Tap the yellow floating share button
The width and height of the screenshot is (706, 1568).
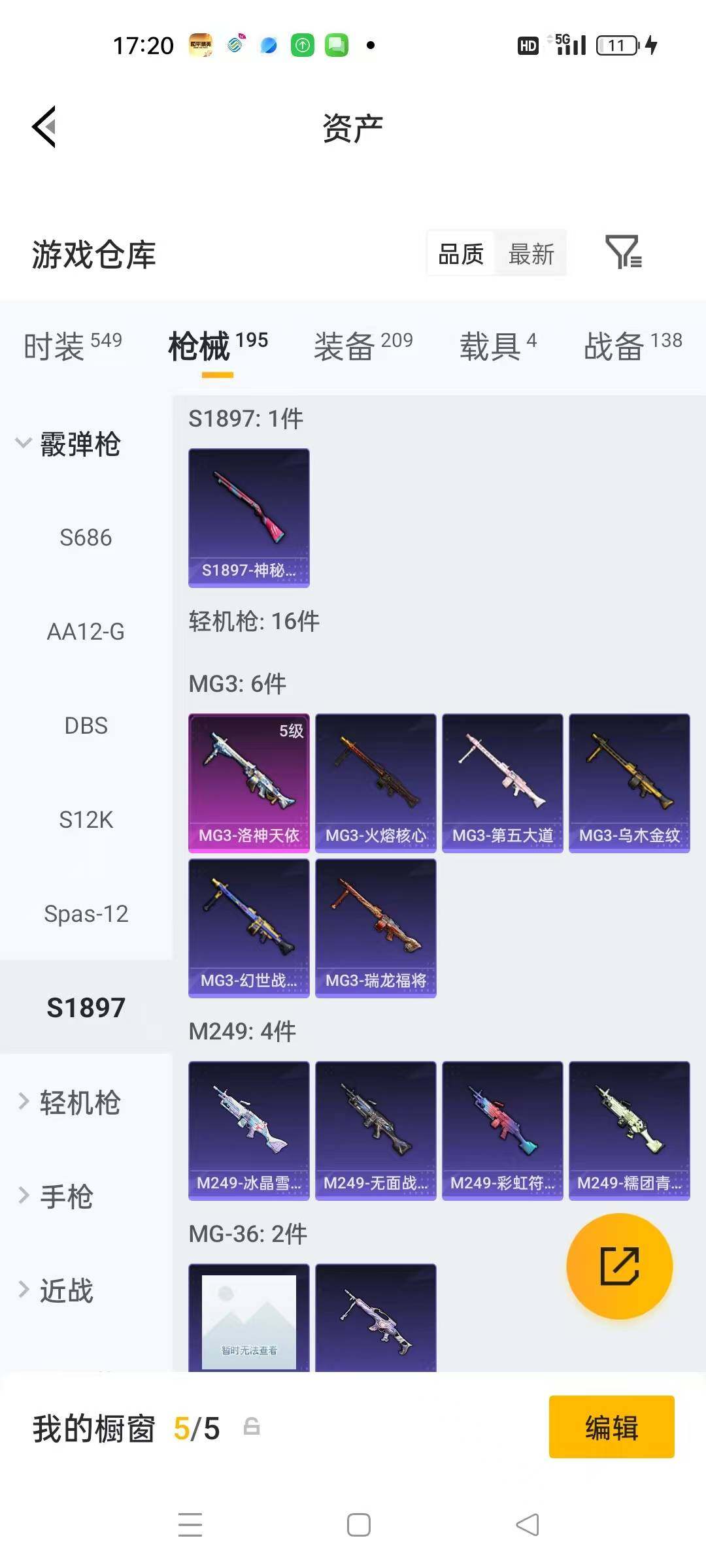[619, 1266]
